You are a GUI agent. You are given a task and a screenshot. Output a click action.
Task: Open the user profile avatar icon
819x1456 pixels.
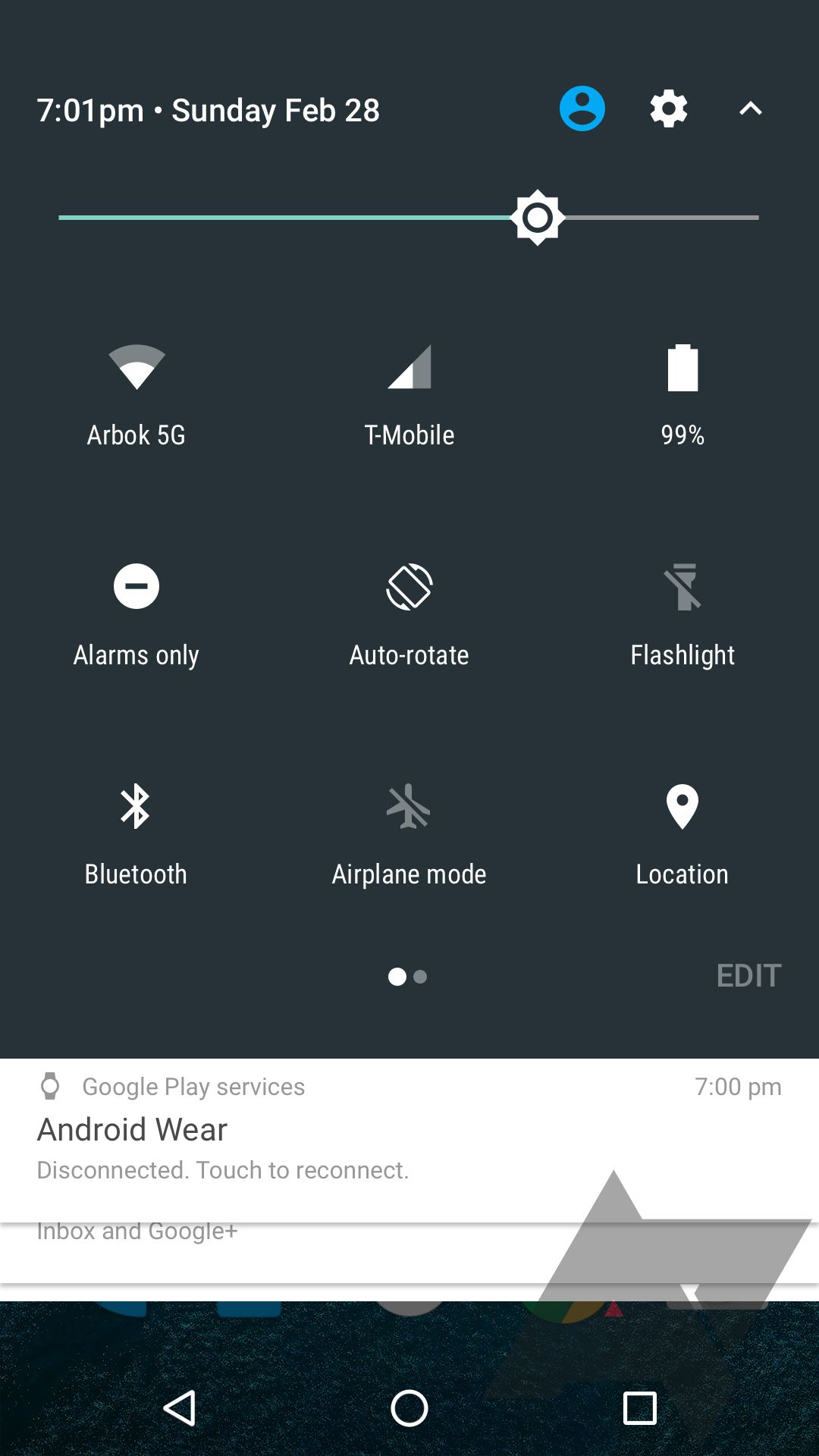[582, 108]
